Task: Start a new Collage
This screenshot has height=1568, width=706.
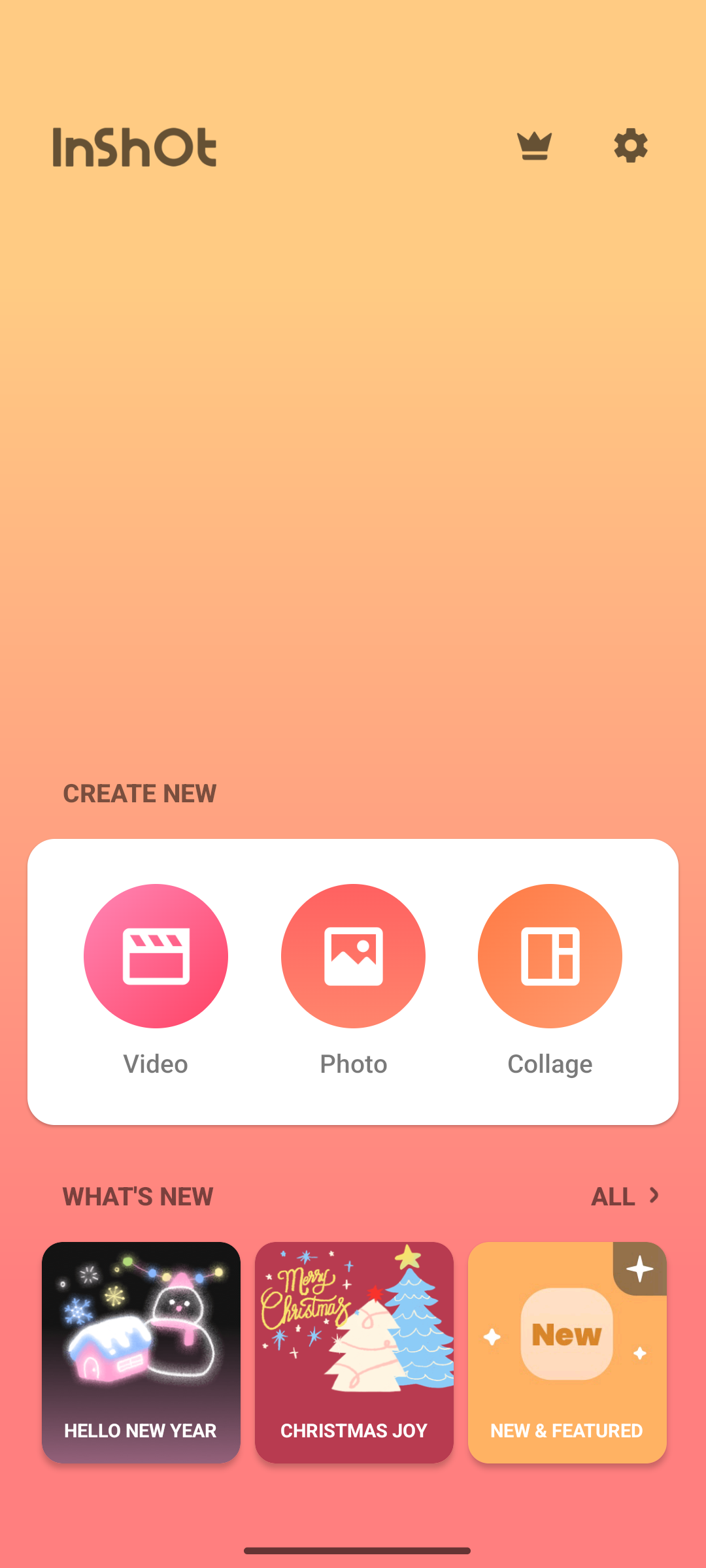Action: (x=550, y=956)
